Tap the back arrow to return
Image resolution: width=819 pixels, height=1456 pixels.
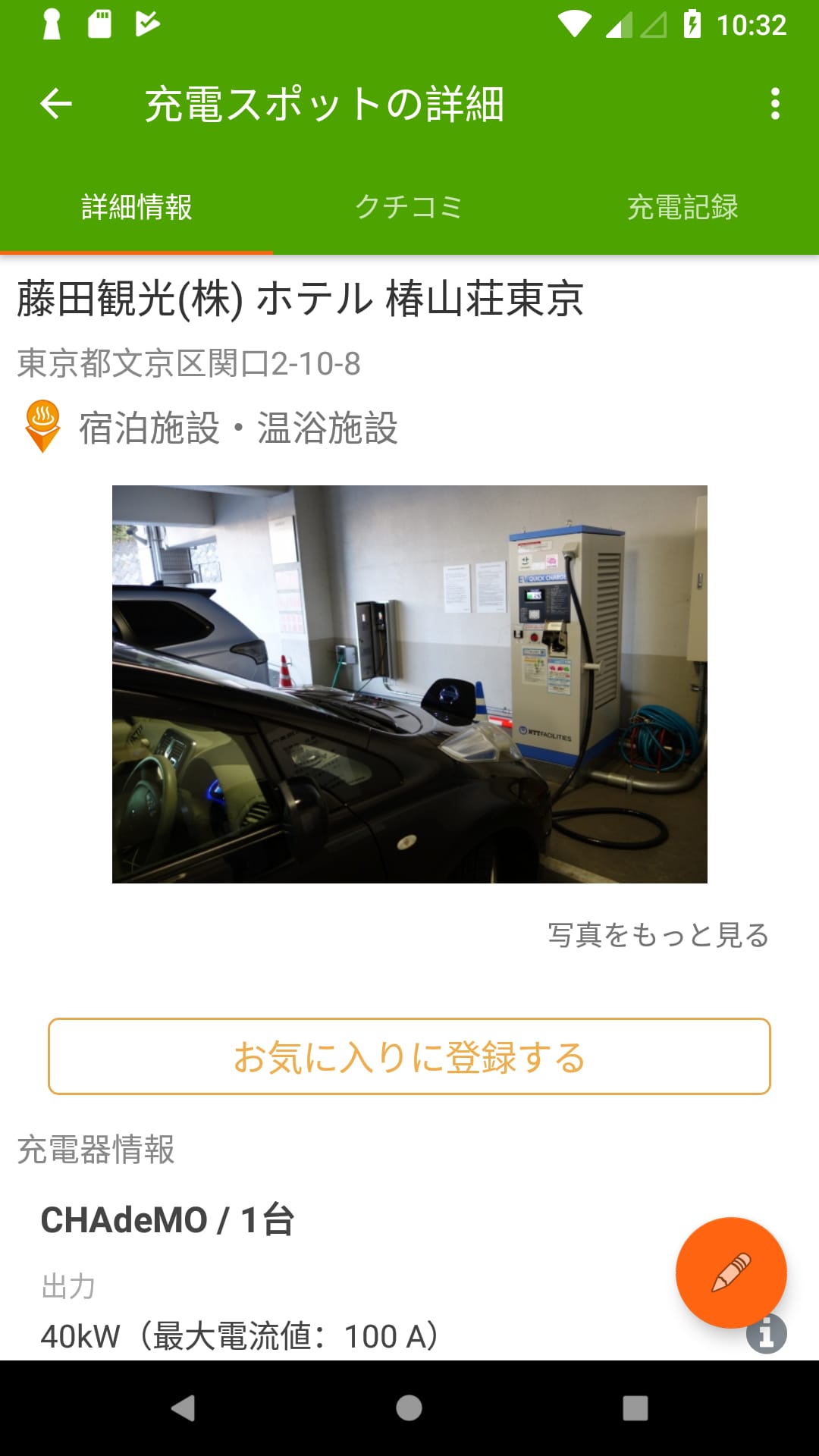pos(55,104)
